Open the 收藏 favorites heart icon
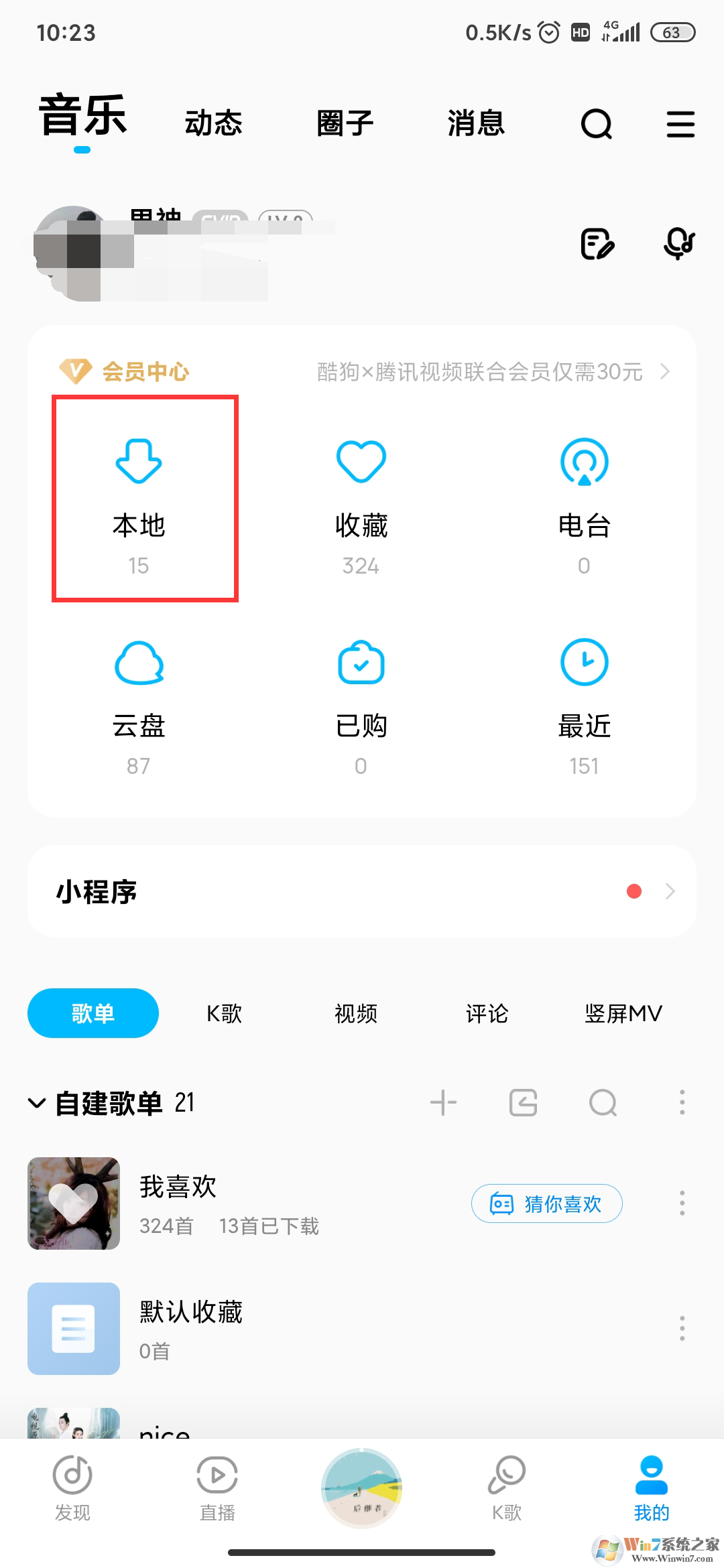Screen dimensions: 724x1568 coord(361,499)
